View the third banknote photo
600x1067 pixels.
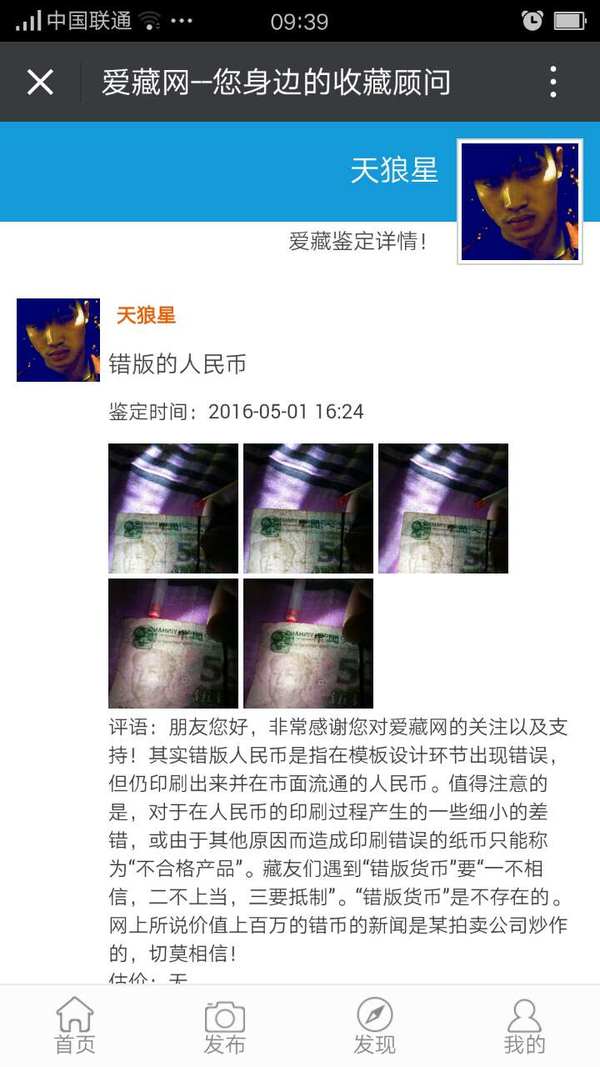(x=443, y=508)
